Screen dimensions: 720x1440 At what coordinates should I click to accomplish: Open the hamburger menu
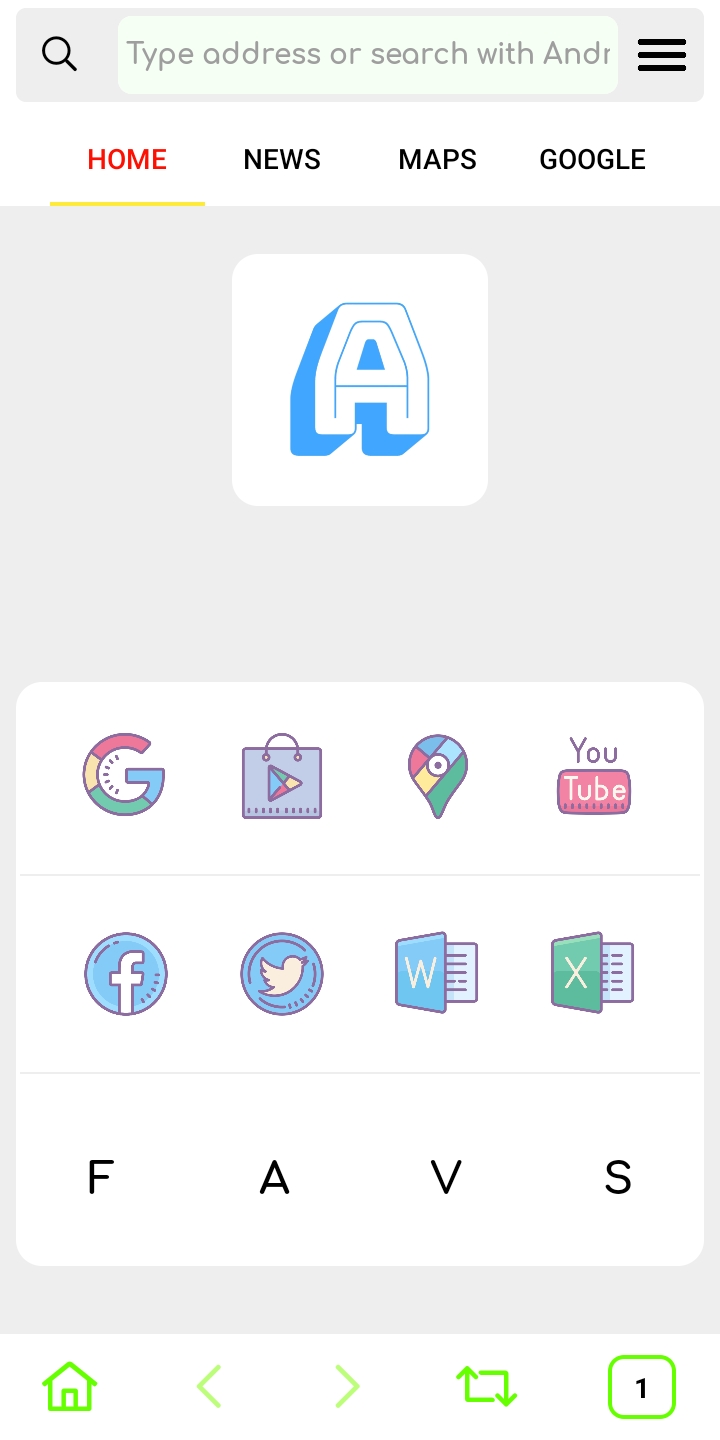[x=662, y=55]
